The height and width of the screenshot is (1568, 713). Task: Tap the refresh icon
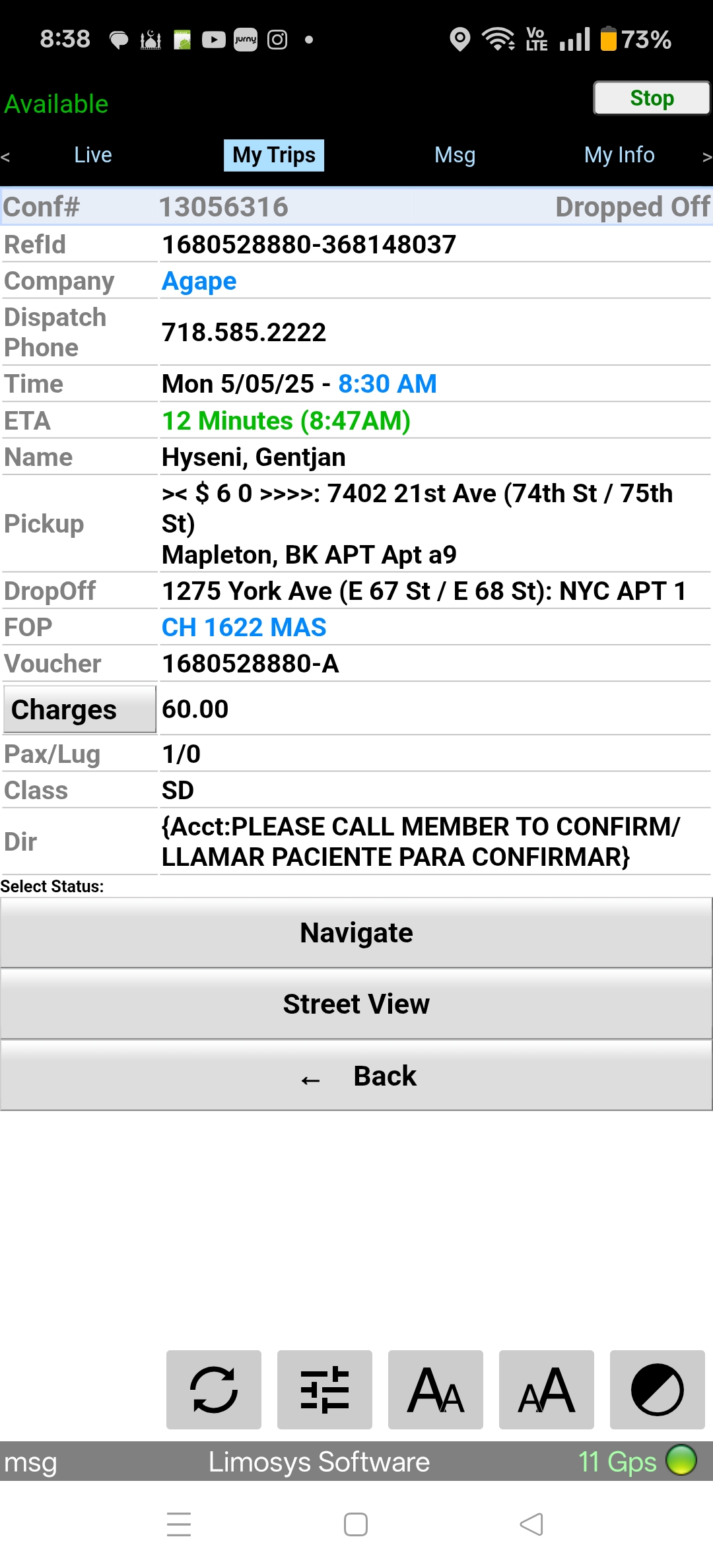214,1390
